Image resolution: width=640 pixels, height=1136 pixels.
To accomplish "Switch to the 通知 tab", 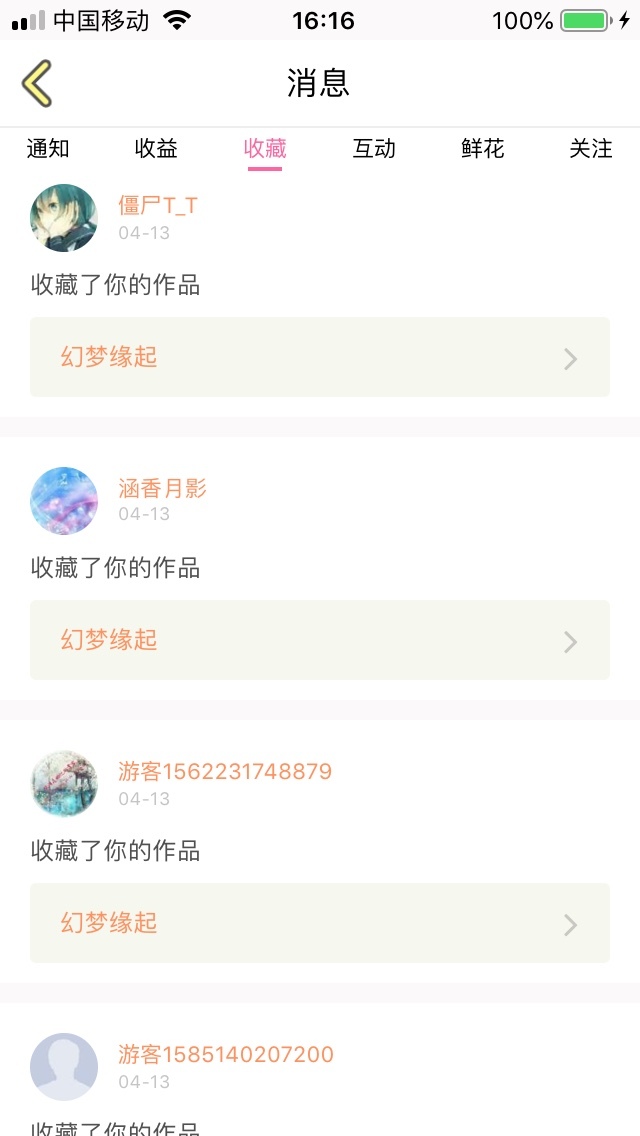I will (48, 149).
